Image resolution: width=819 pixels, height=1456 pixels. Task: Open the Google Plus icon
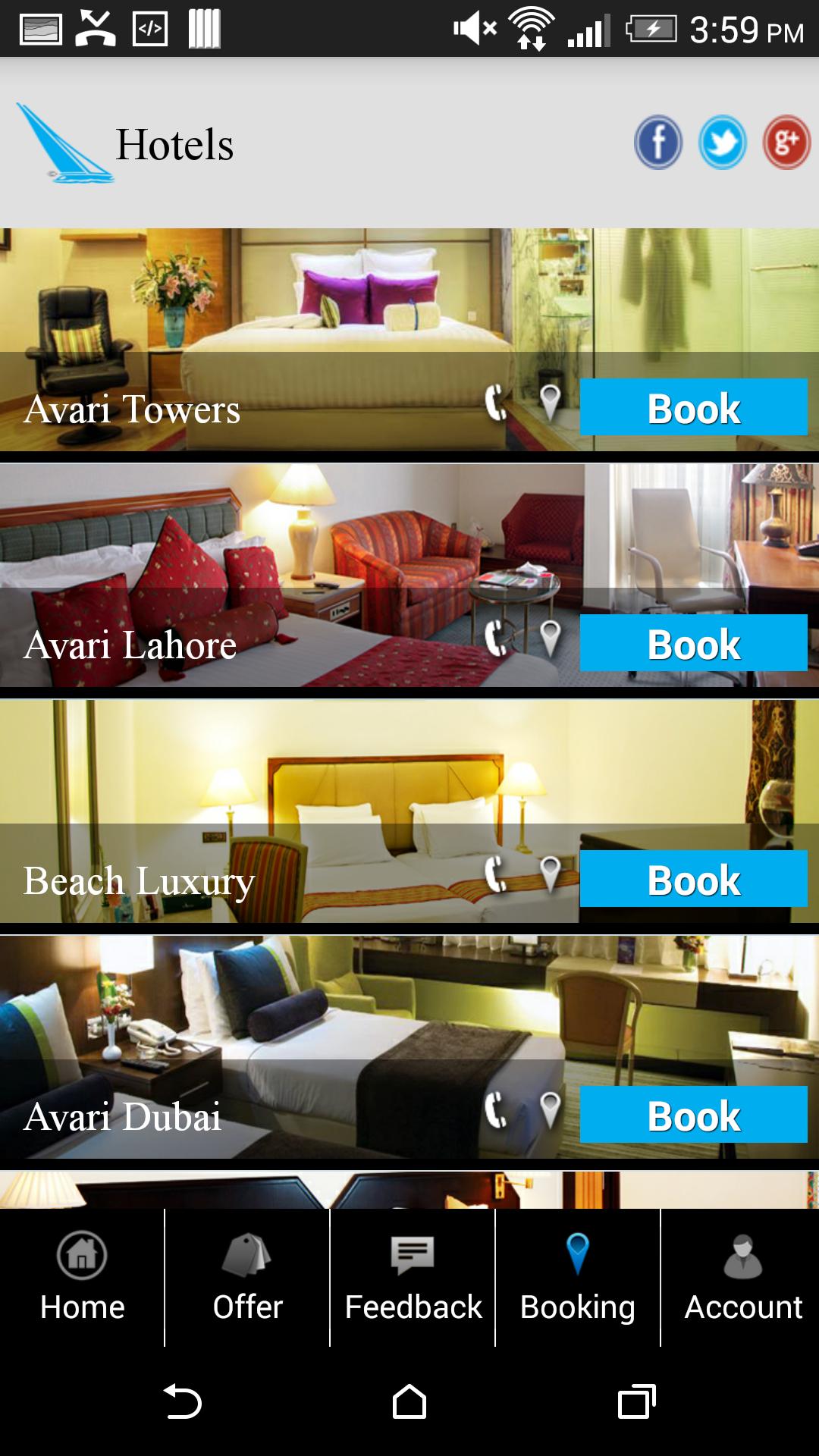pos(786,143)
